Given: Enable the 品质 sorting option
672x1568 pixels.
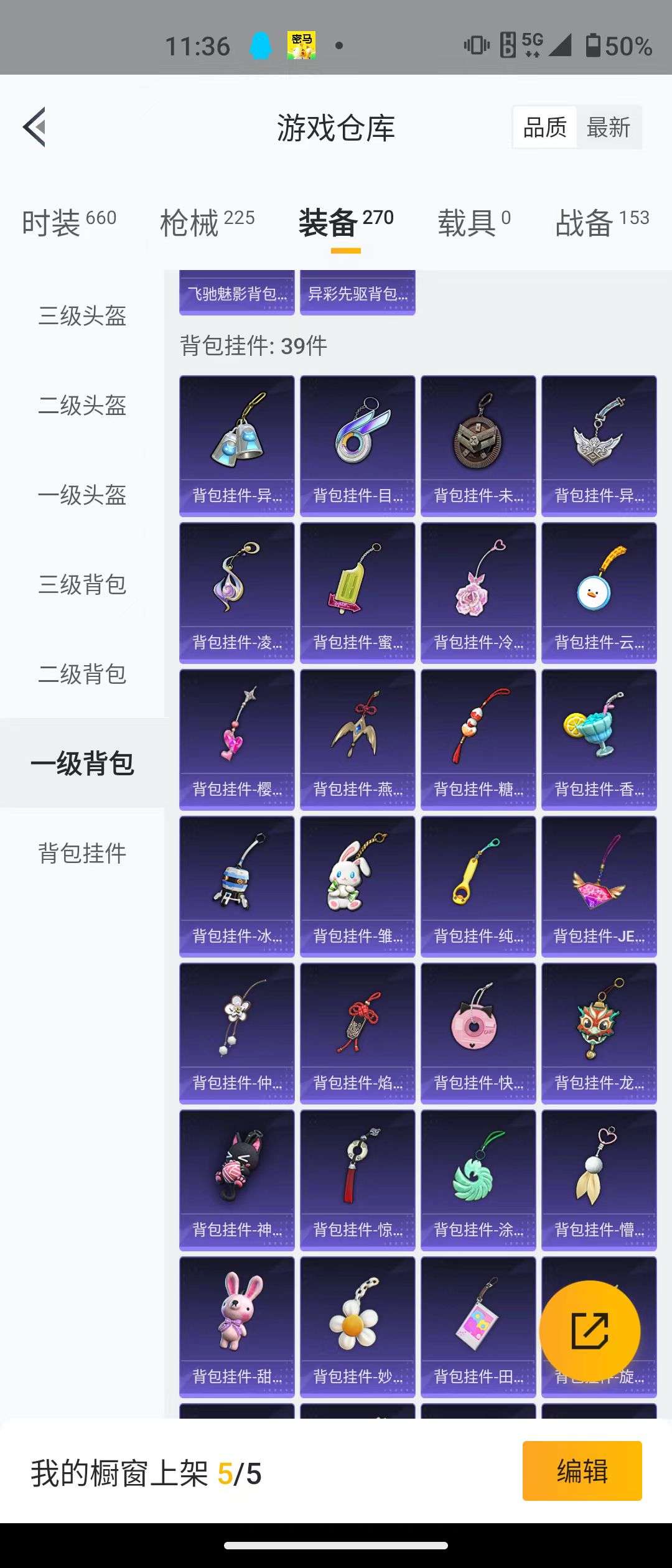Looking at the screenshot, I should point(544,127).
